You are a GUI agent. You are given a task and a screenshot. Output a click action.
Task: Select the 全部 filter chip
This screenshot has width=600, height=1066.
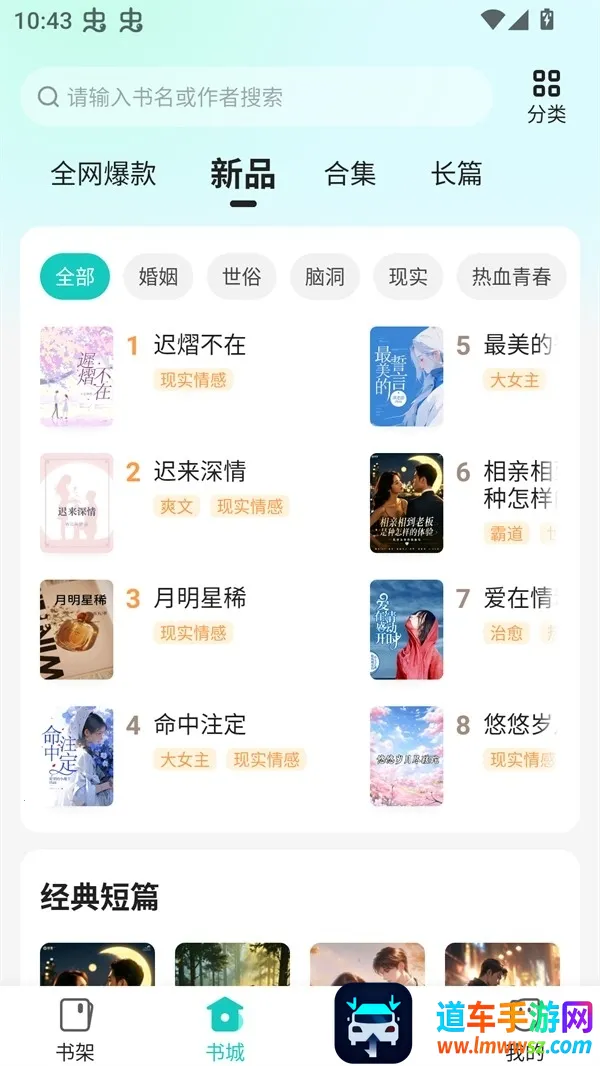[75, 277]
